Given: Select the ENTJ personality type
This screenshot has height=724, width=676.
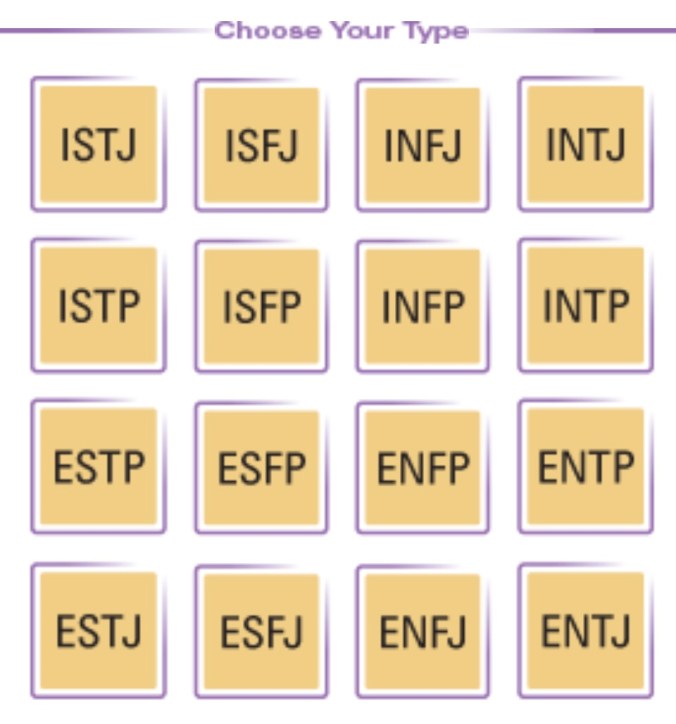Looking at the screenshot, I should point(585,631).
